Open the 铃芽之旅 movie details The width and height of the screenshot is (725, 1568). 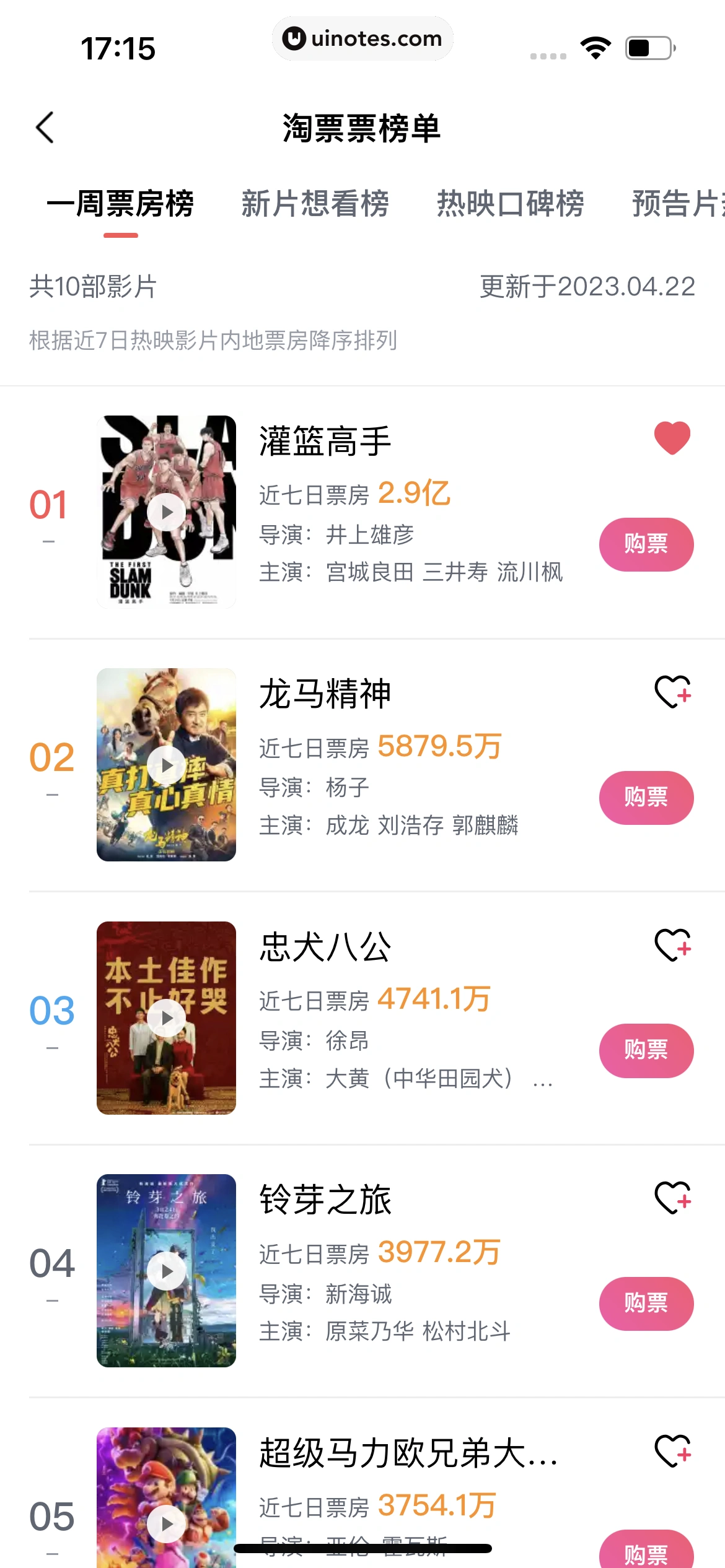(325, 1200)
